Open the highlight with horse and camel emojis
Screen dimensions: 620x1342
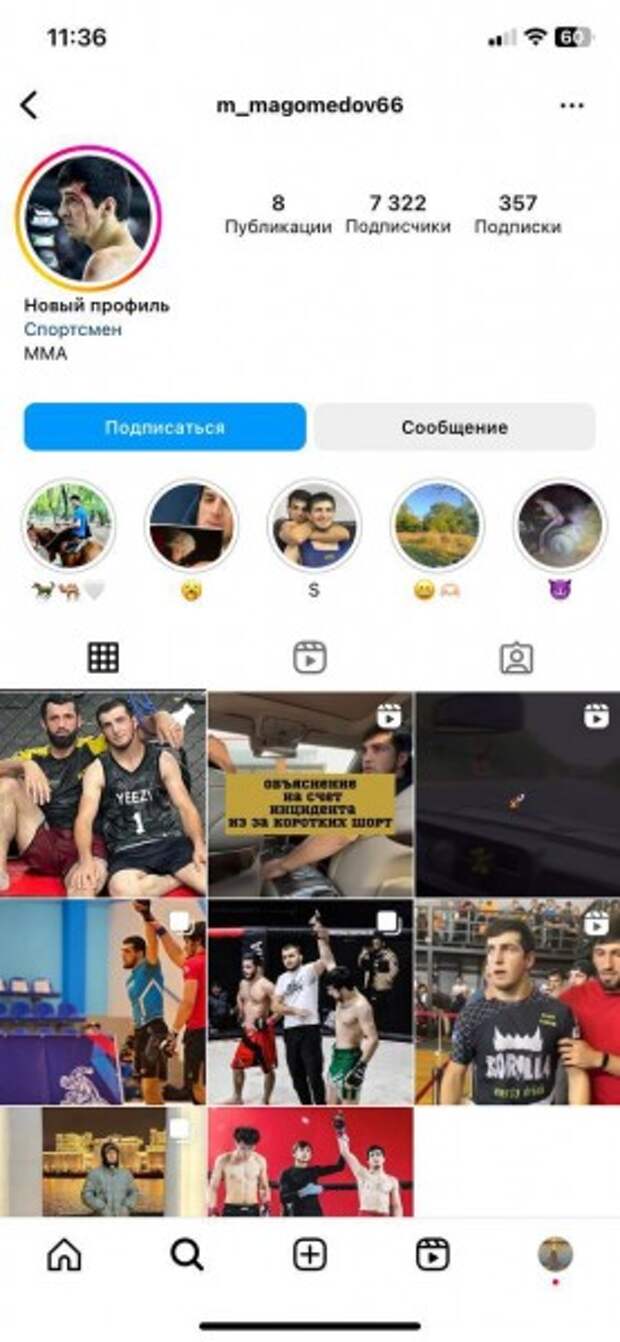pyautogui.click(x=69, y=525)
